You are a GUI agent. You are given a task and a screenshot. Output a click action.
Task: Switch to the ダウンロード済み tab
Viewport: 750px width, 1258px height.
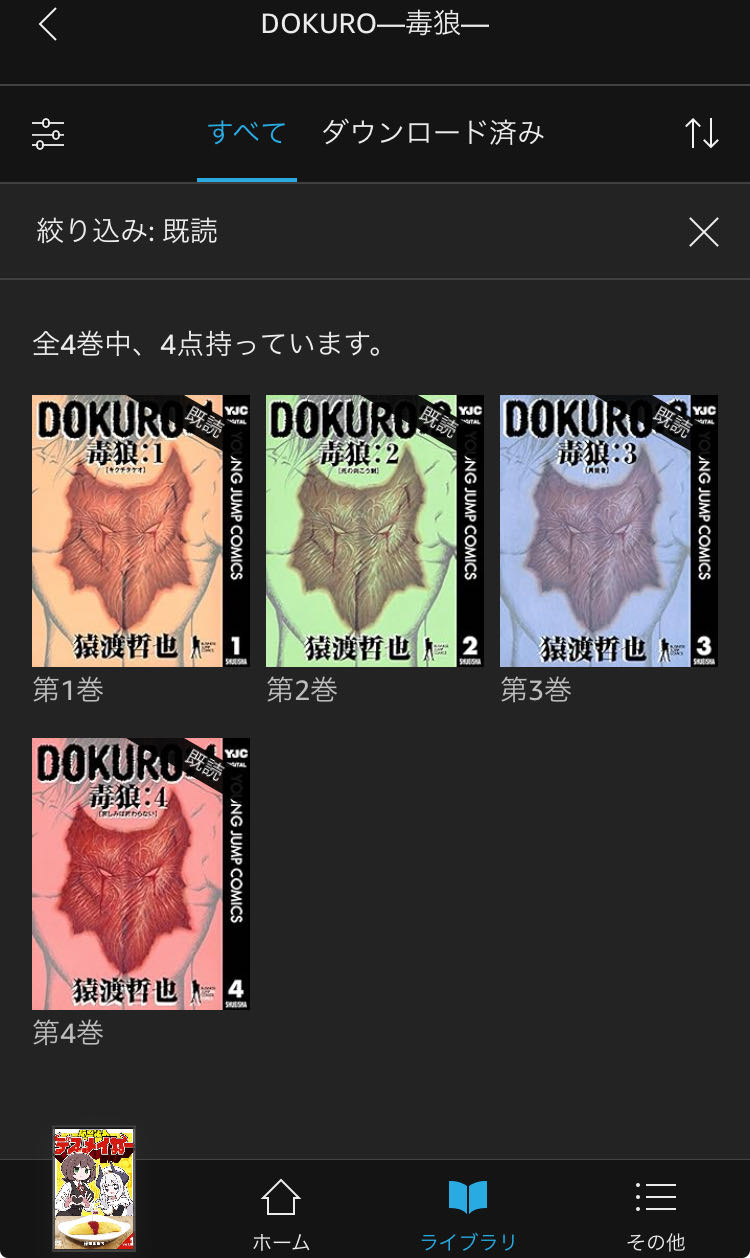coord(432,133)
